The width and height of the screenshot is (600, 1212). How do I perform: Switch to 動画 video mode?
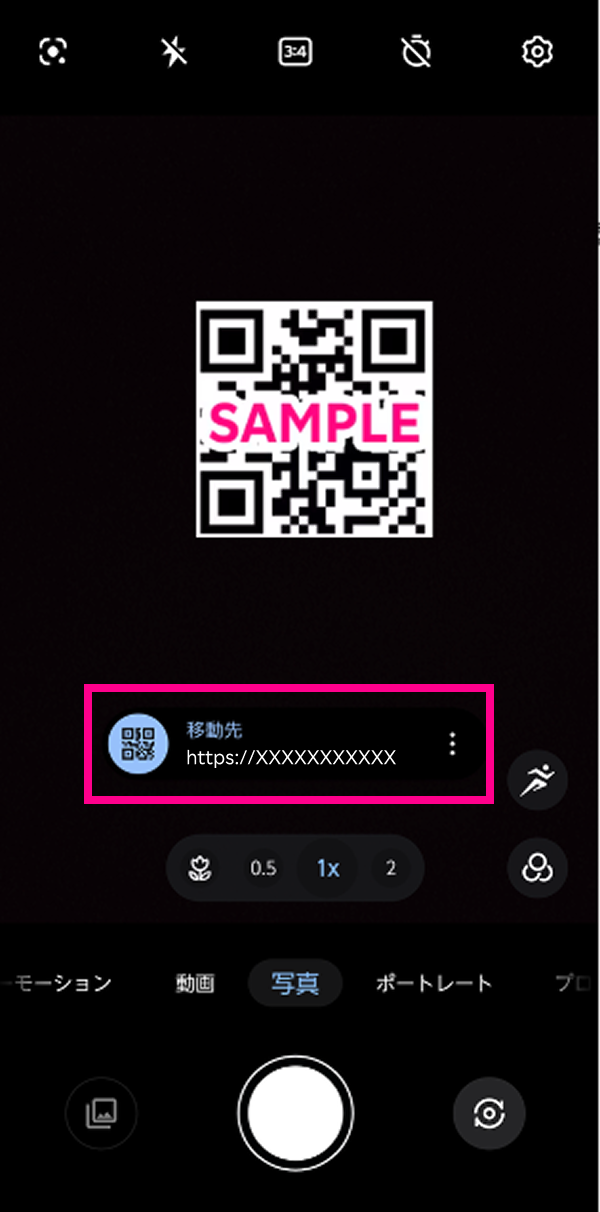[196, 983]
